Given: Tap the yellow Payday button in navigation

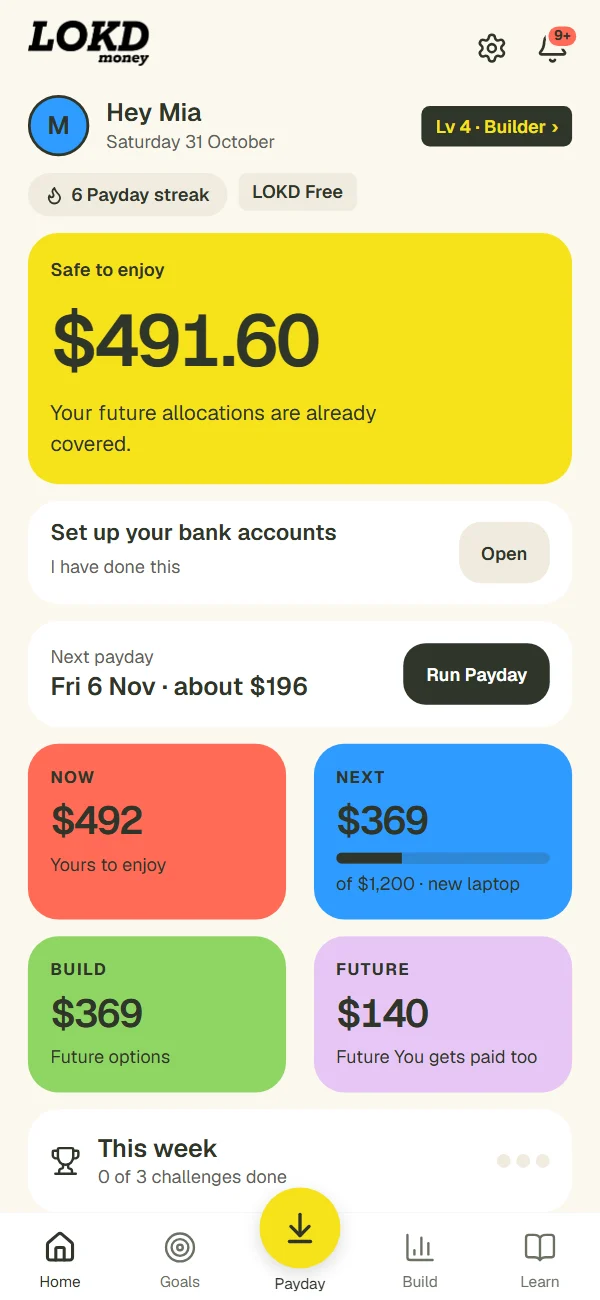Looking at the screenshot, I should pos(300,1229).
